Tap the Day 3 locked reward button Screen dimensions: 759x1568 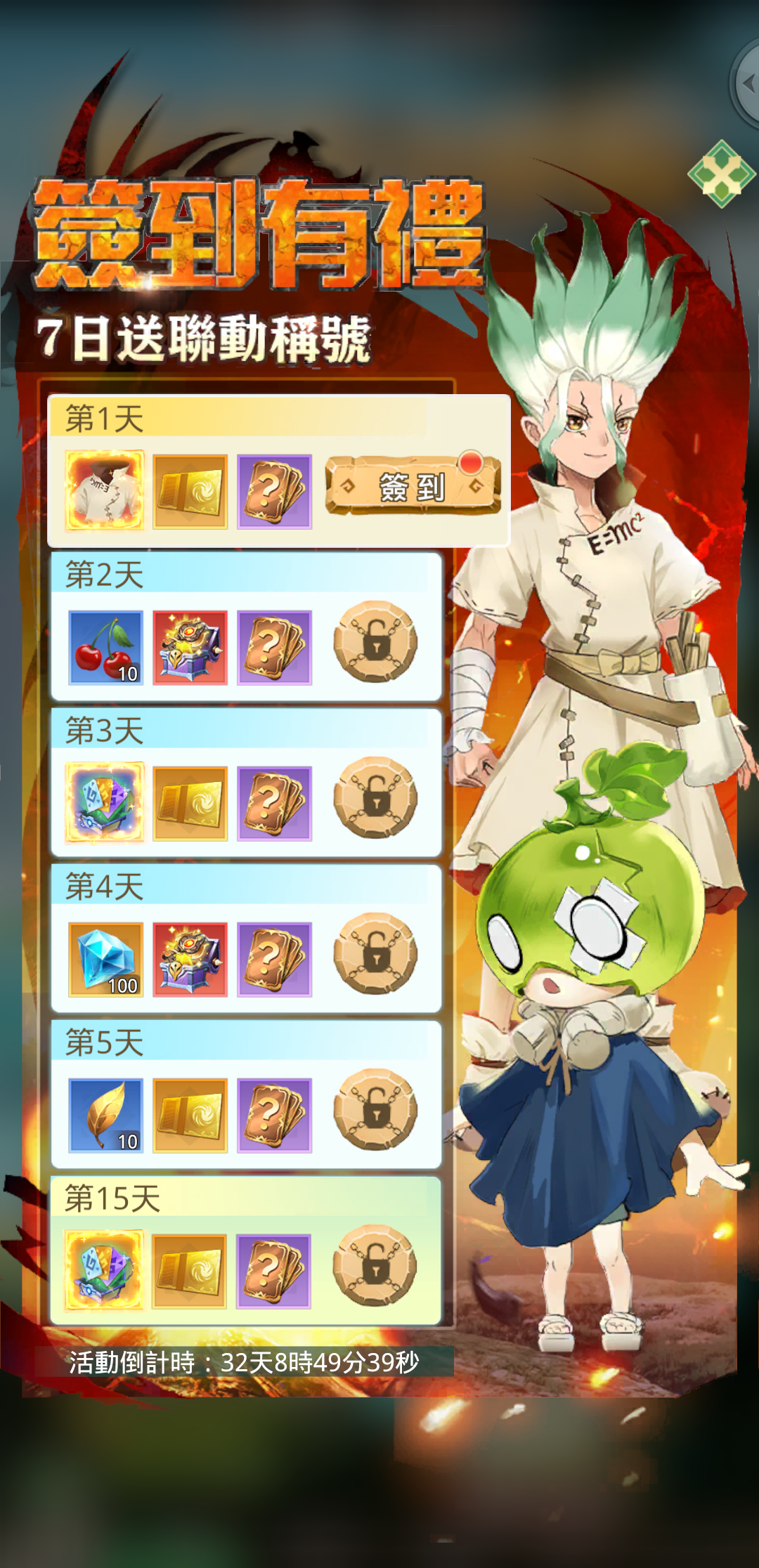(x=375, y=797)
